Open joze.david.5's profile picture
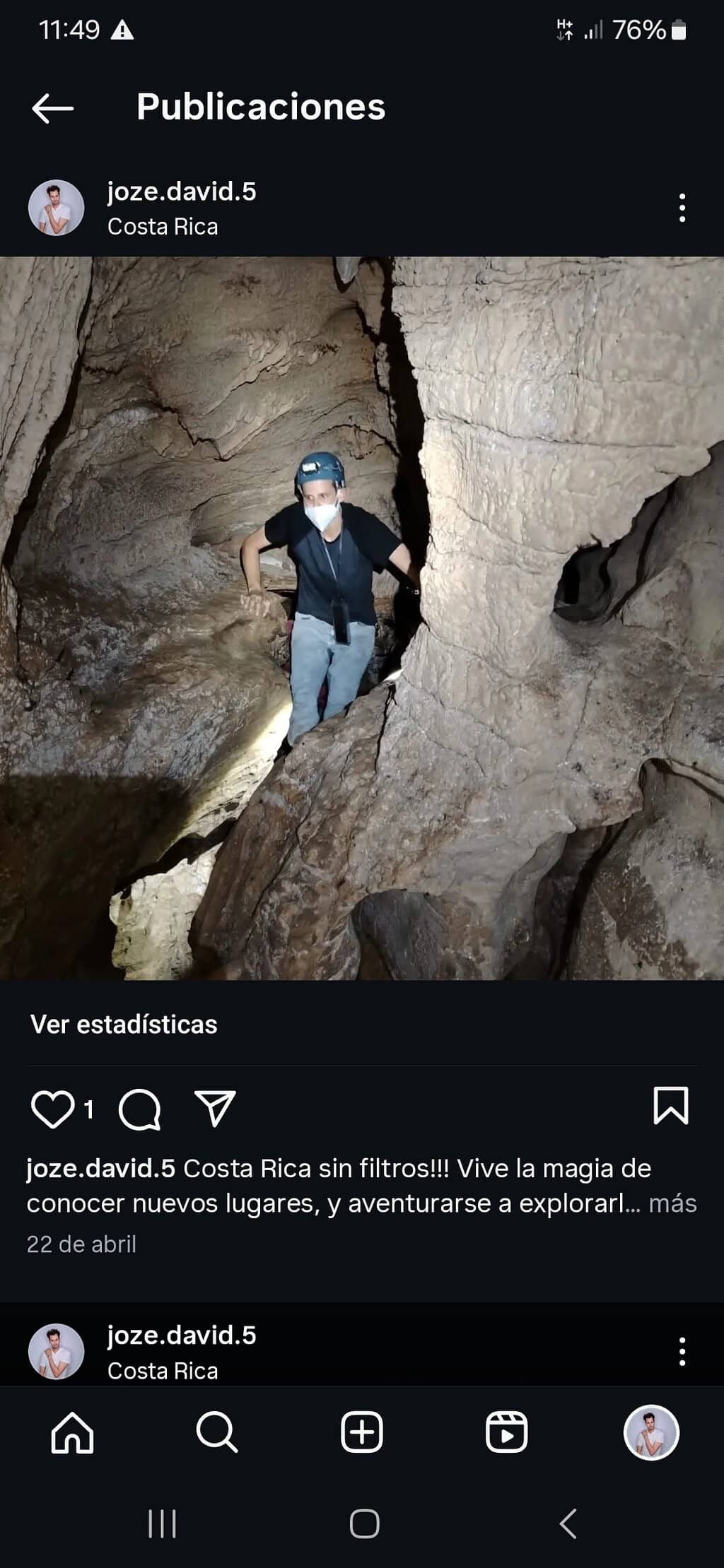This screenshot has height=1568, width=724. [x=56, y=208]
